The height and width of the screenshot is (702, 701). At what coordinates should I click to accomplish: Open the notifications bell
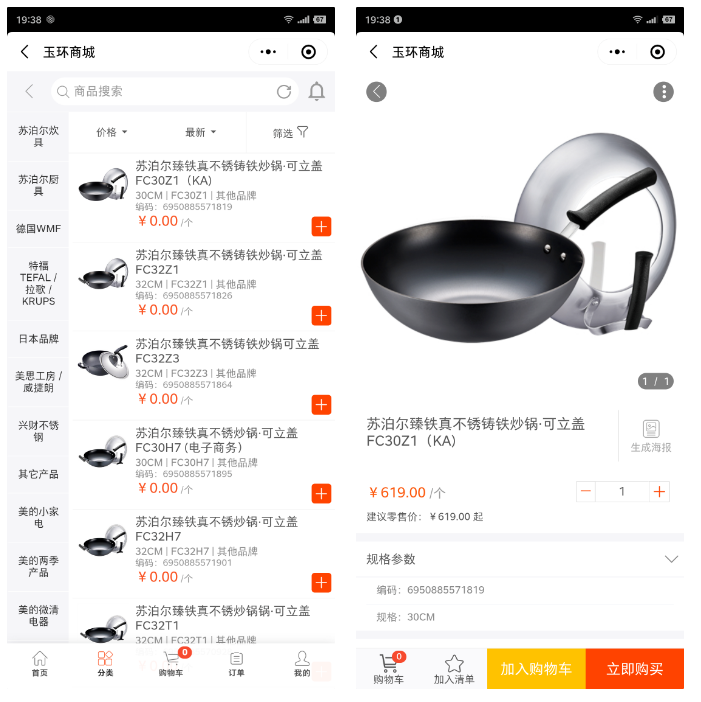tap(316, 91)
